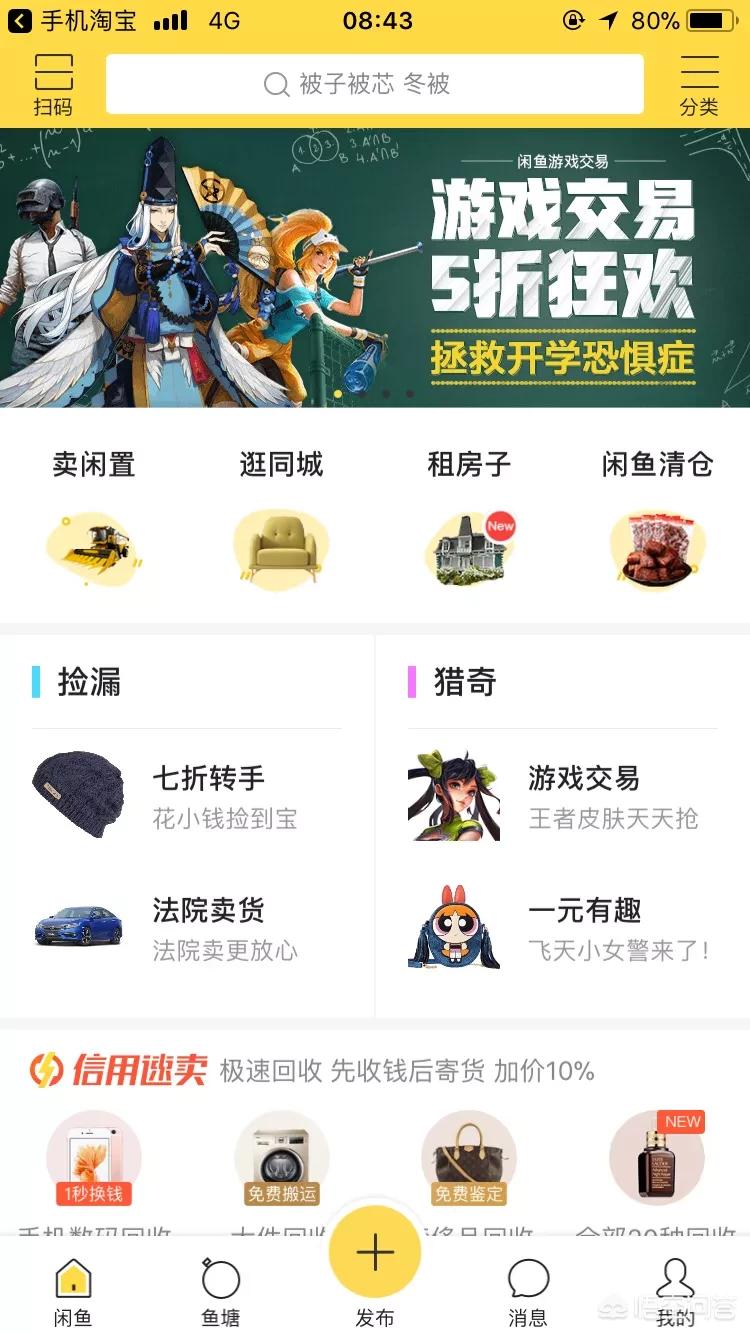The height and width of the screenshot is (1334, 750).
Task: Tap the game trading promo banner
Action: 375,265
